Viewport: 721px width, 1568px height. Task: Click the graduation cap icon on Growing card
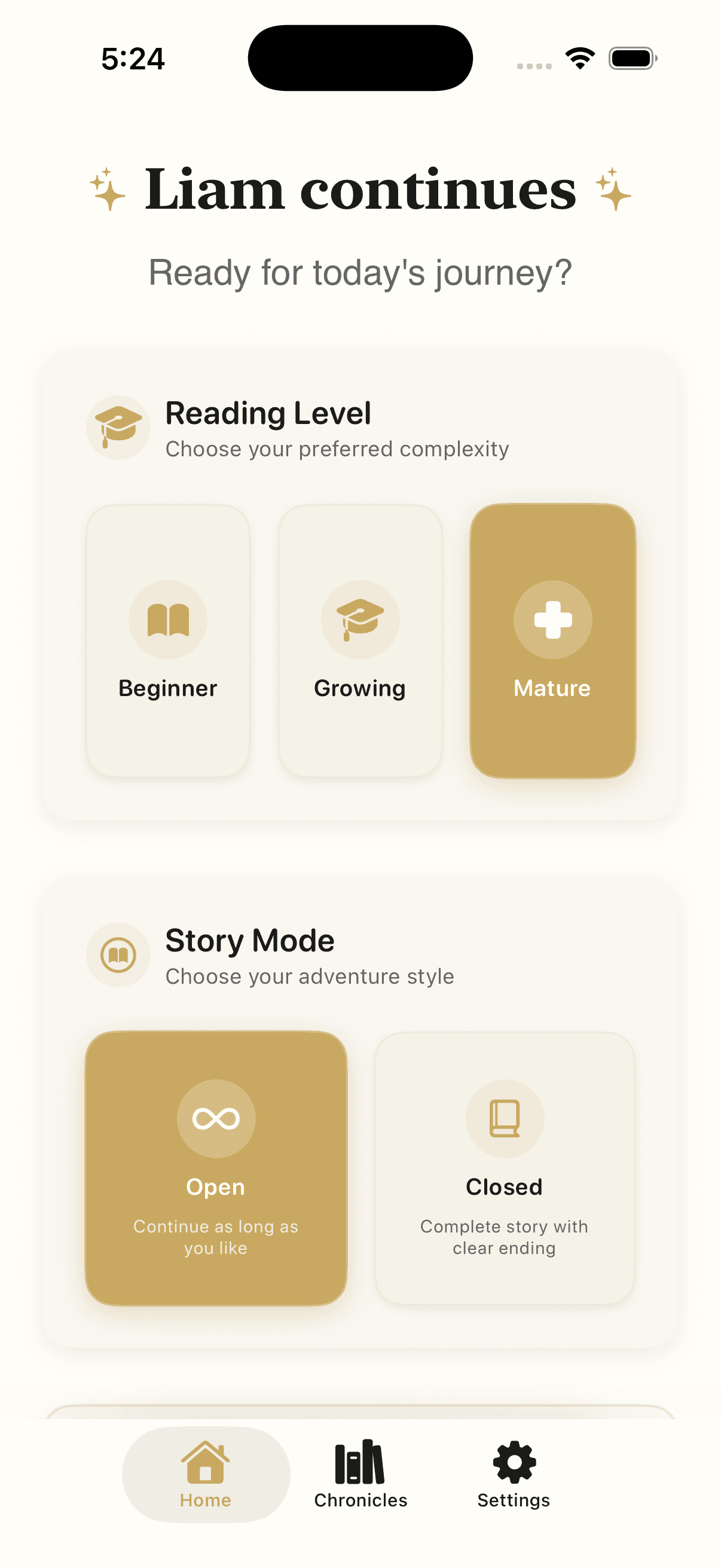(359, 620)
